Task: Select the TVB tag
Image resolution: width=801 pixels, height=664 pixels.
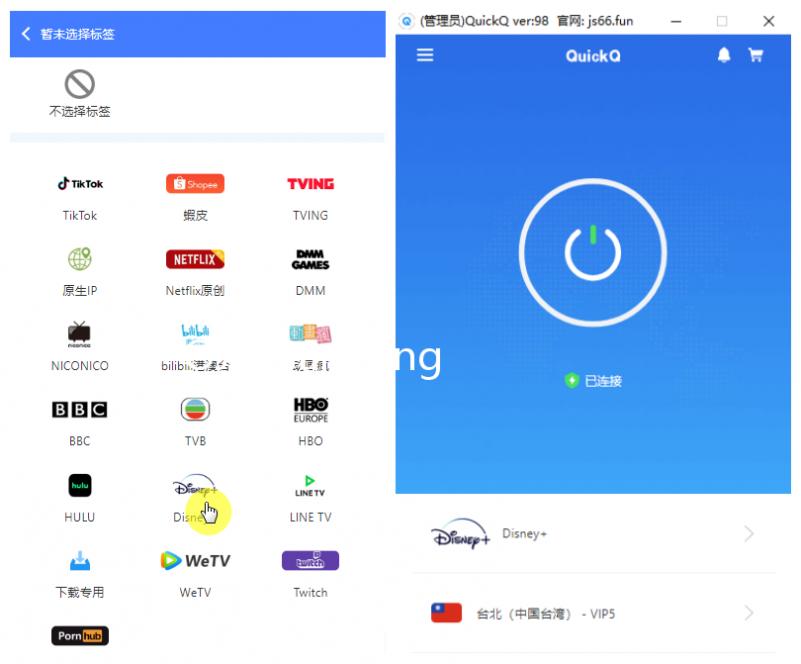Action: (x=195, y=410)
